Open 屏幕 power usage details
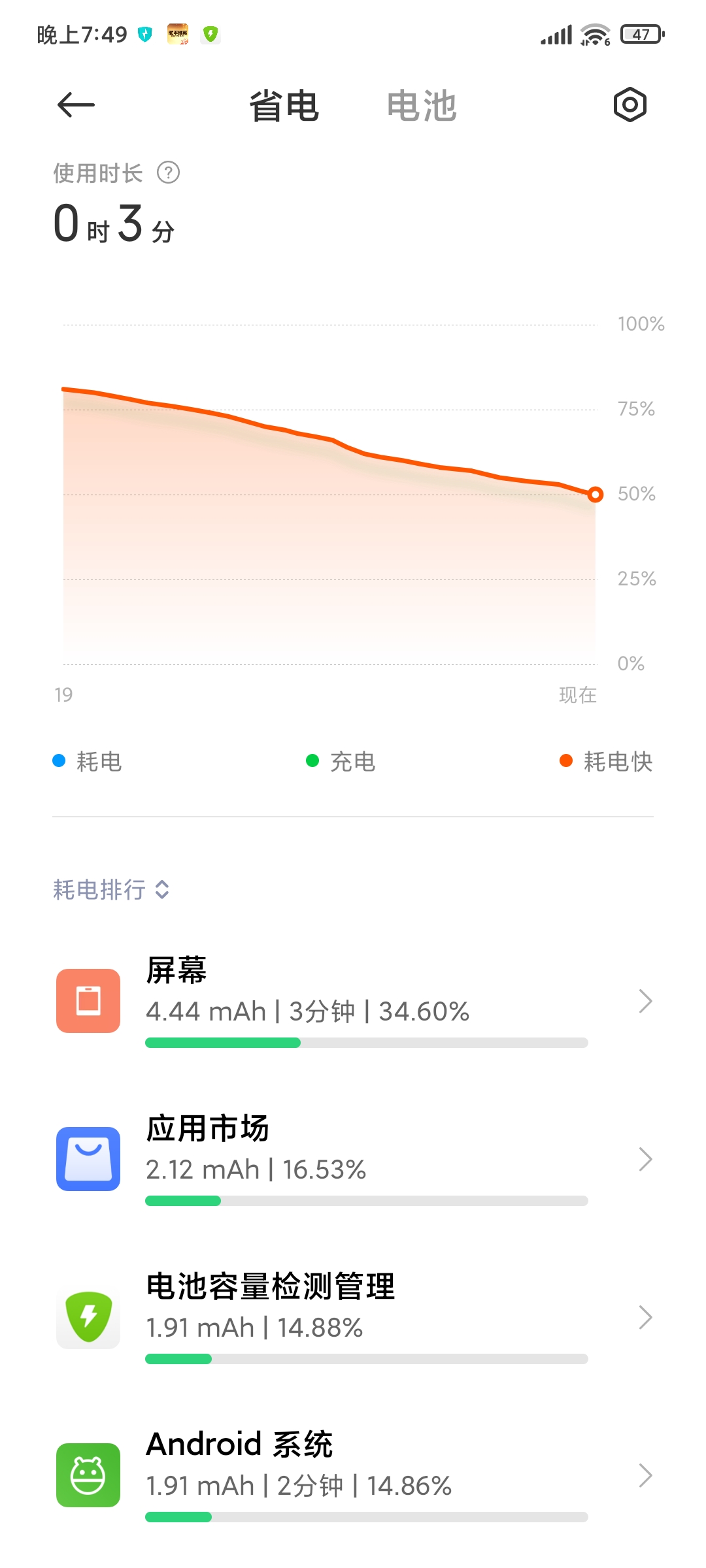Screen dimensions: 706x1568 pos(353,1001)
